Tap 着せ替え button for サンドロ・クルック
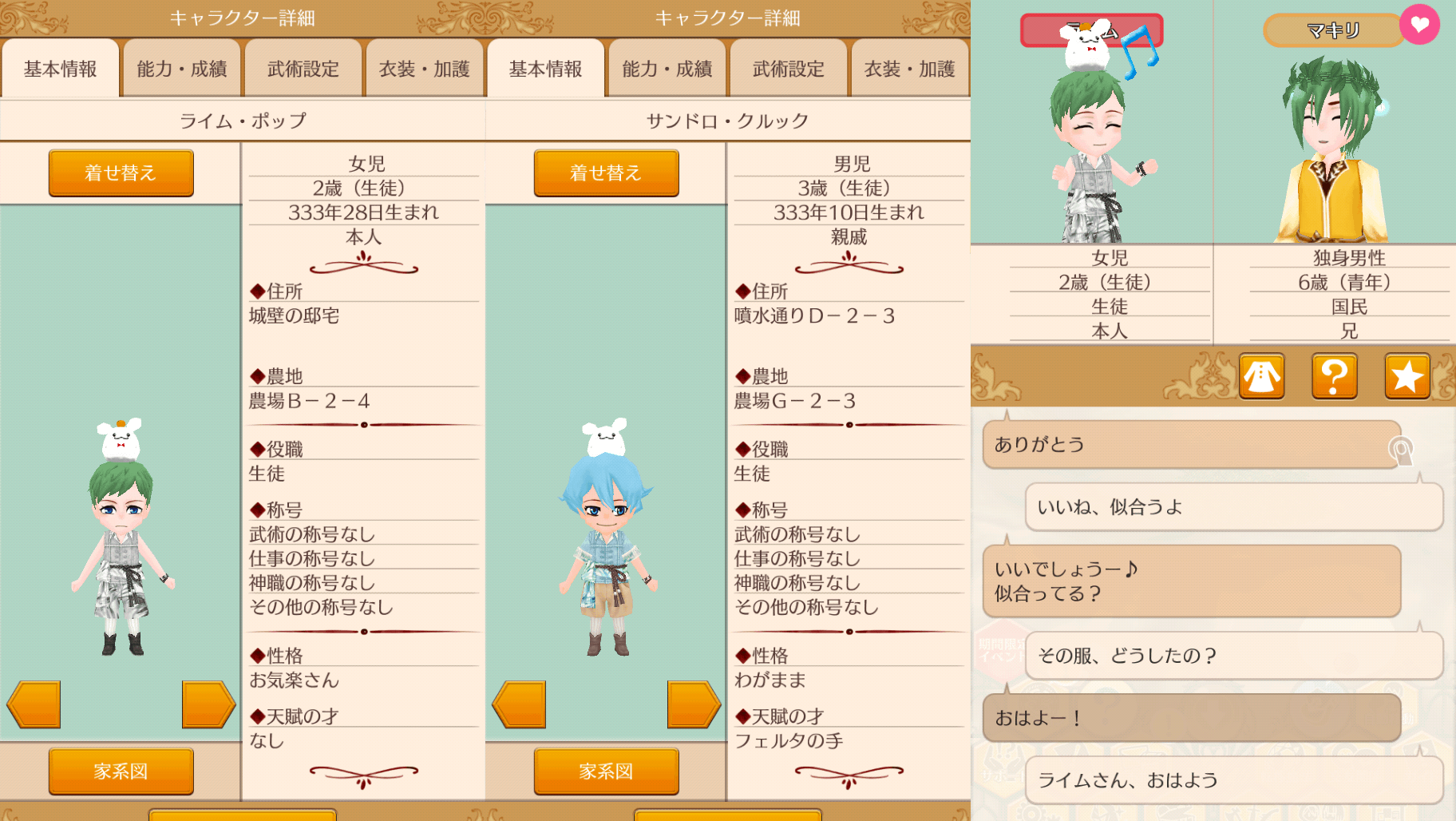Viewport: 1456px width, 821px height. tap(606, 173)
